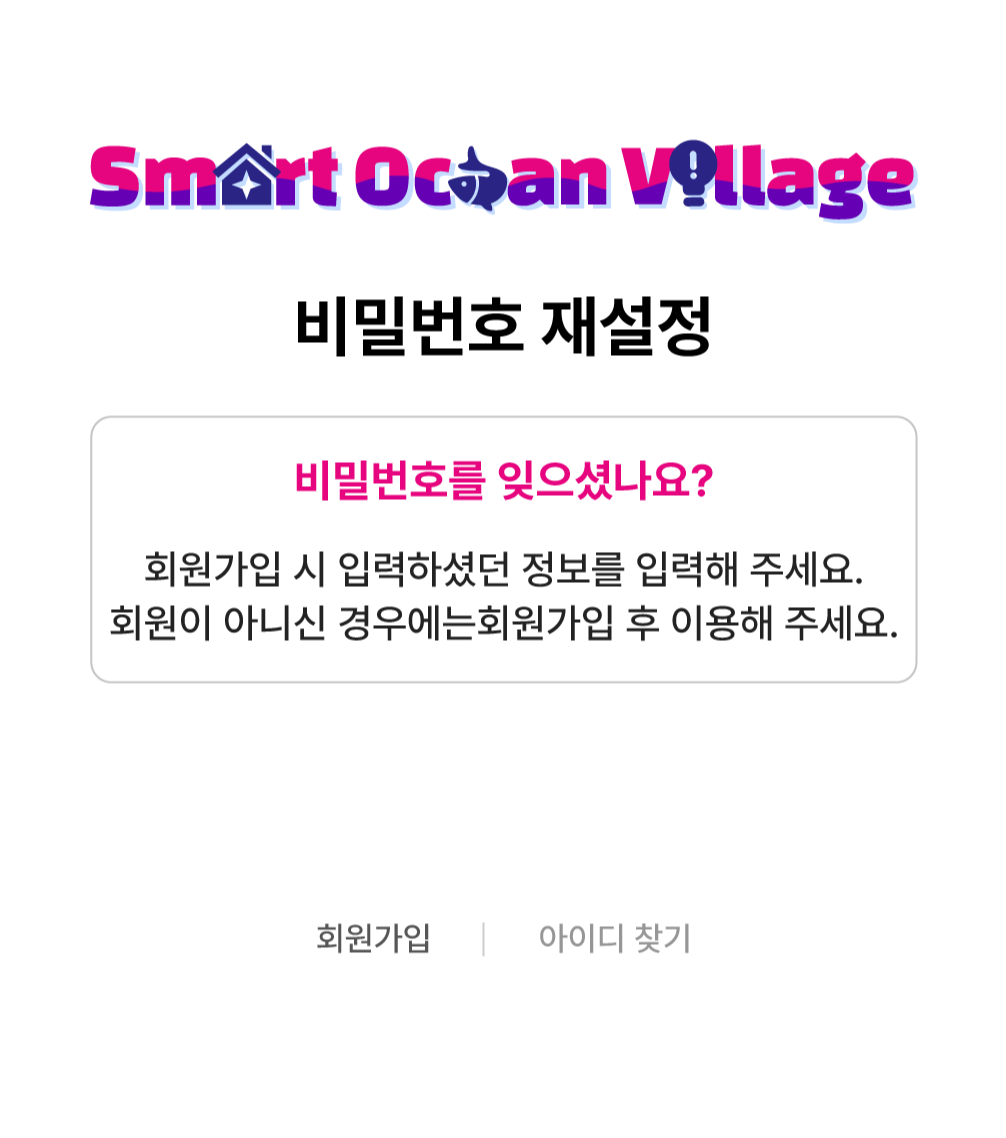
Task: Go to 아이디 찾기 to find your ID
Action: (x=614, y=938)
